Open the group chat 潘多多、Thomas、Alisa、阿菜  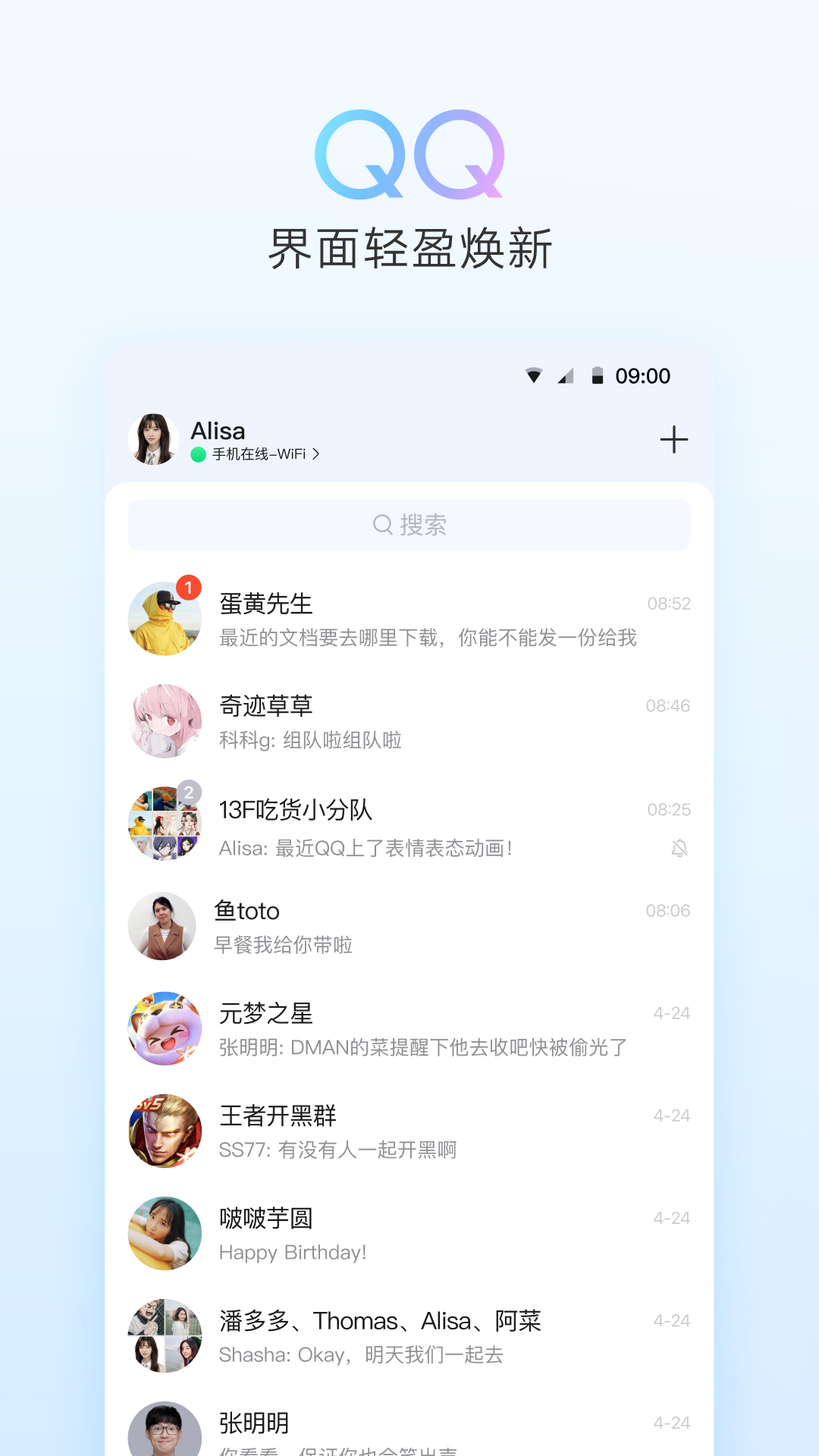(x=409, y=1336)
